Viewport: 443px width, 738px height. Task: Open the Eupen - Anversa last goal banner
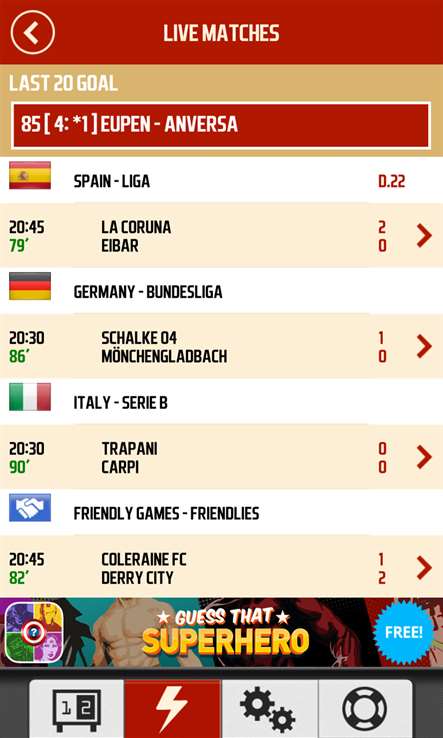(221, 125)
